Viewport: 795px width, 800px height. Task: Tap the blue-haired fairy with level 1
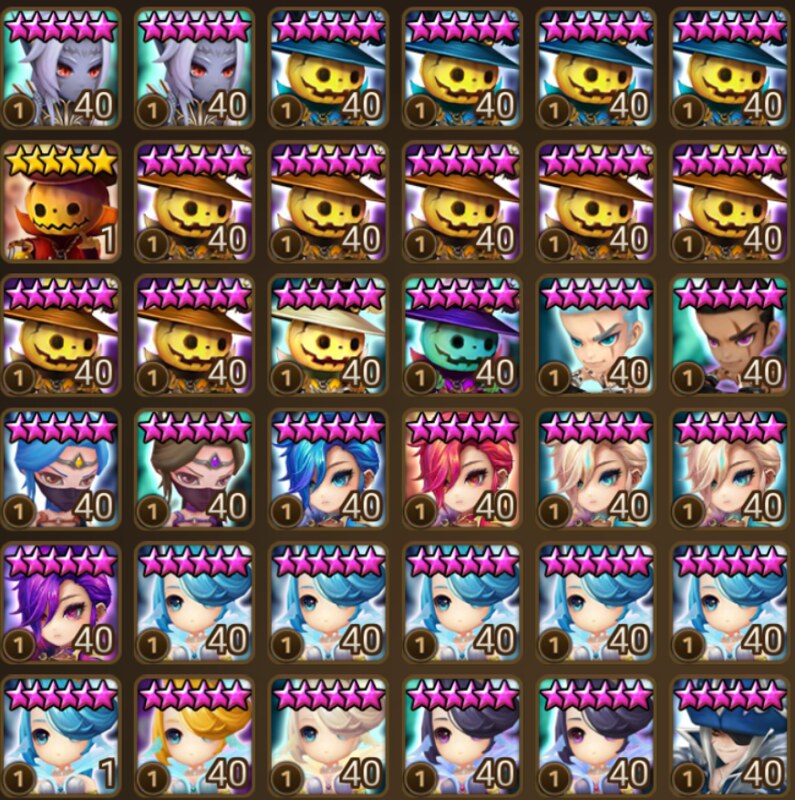click(x=62, y=740)
